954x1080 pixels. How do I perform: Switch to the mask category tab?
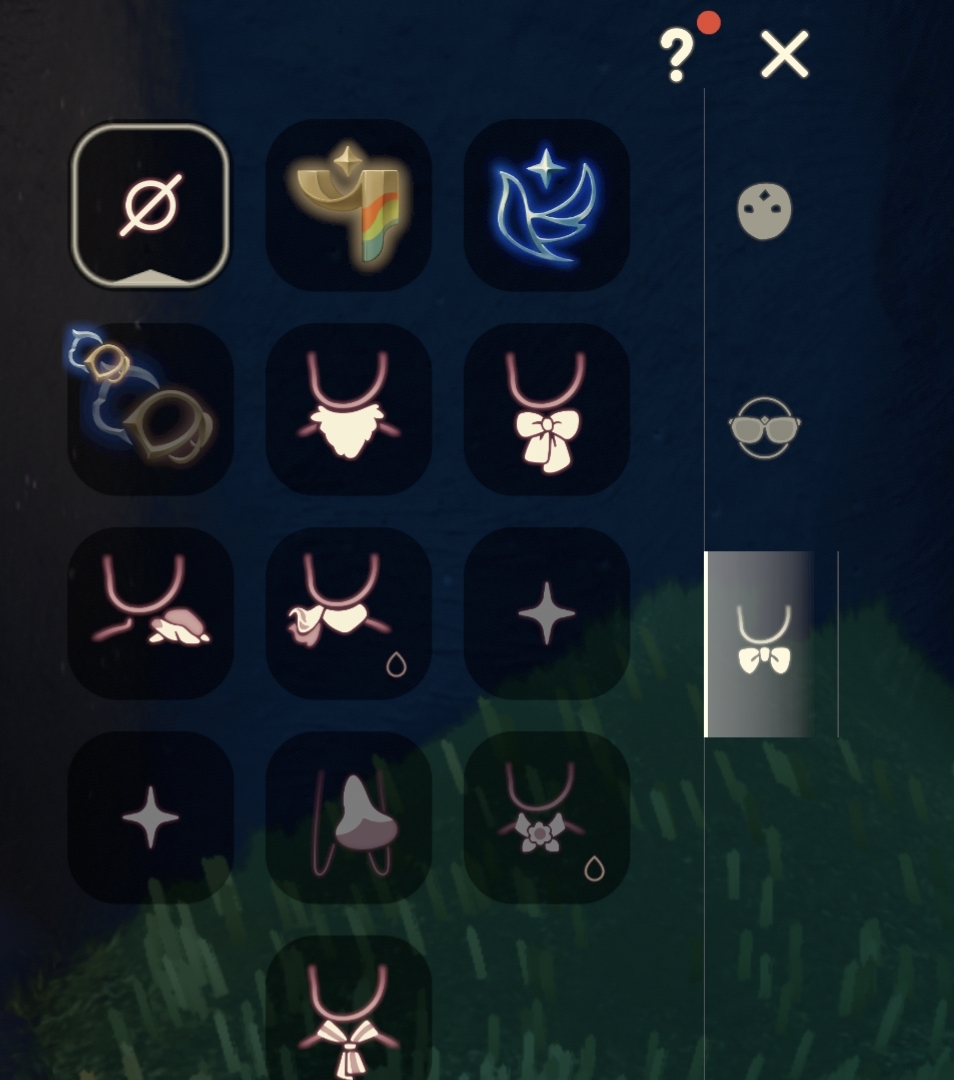(x=764, y=211)
